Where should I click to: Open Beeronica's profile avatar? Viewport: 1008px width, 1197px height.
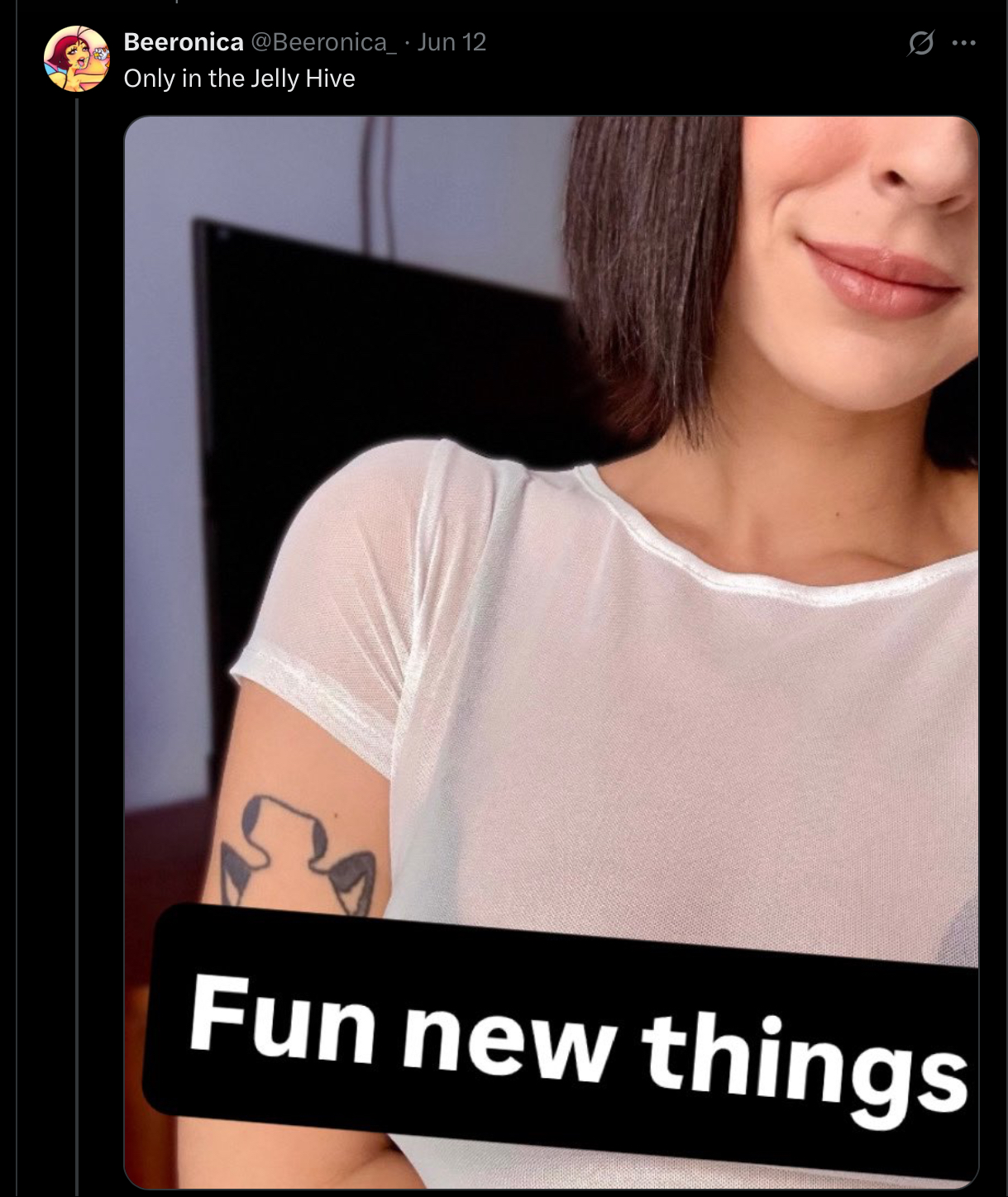point(77,58)
